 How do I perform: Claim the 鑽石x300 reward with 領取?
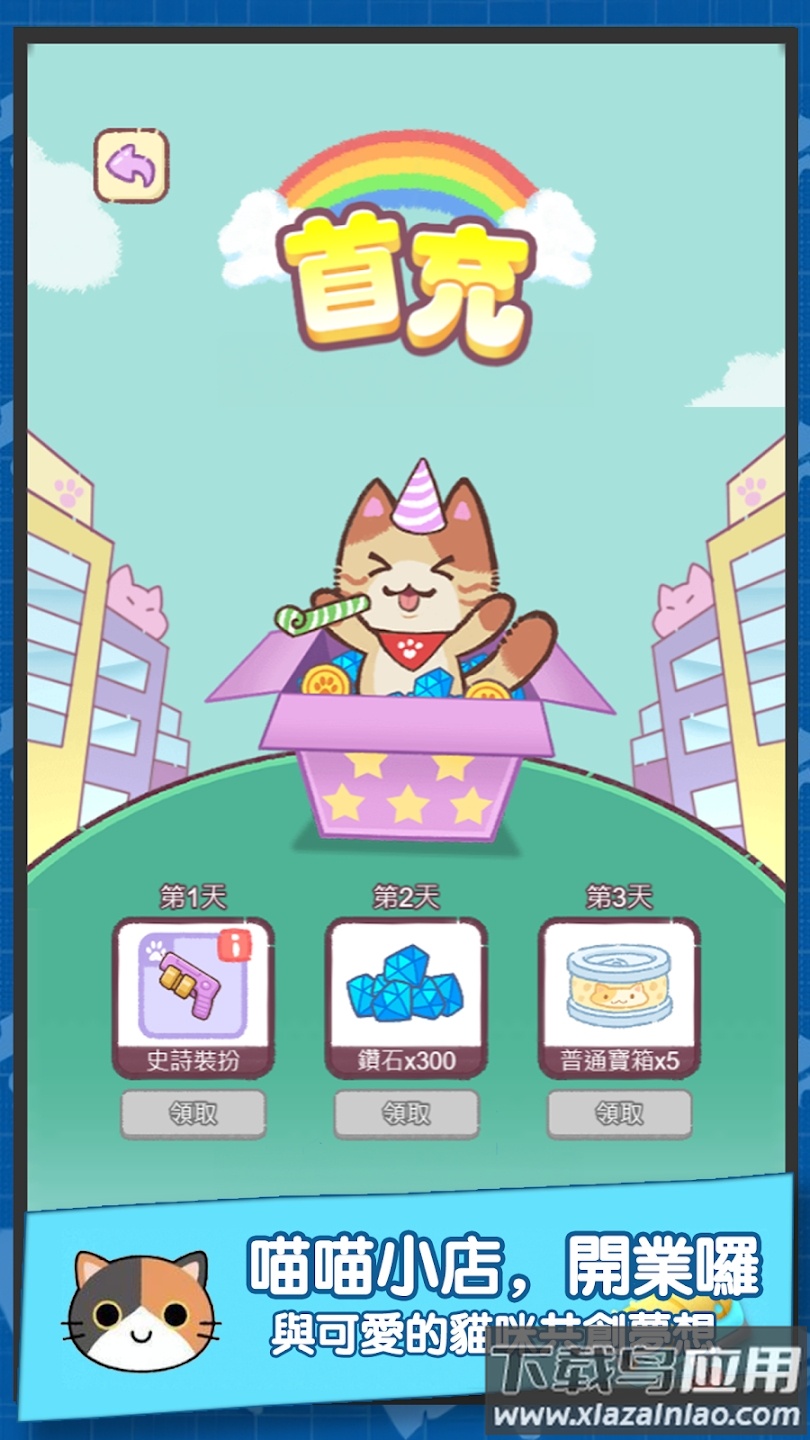(x=405, y=1112)
